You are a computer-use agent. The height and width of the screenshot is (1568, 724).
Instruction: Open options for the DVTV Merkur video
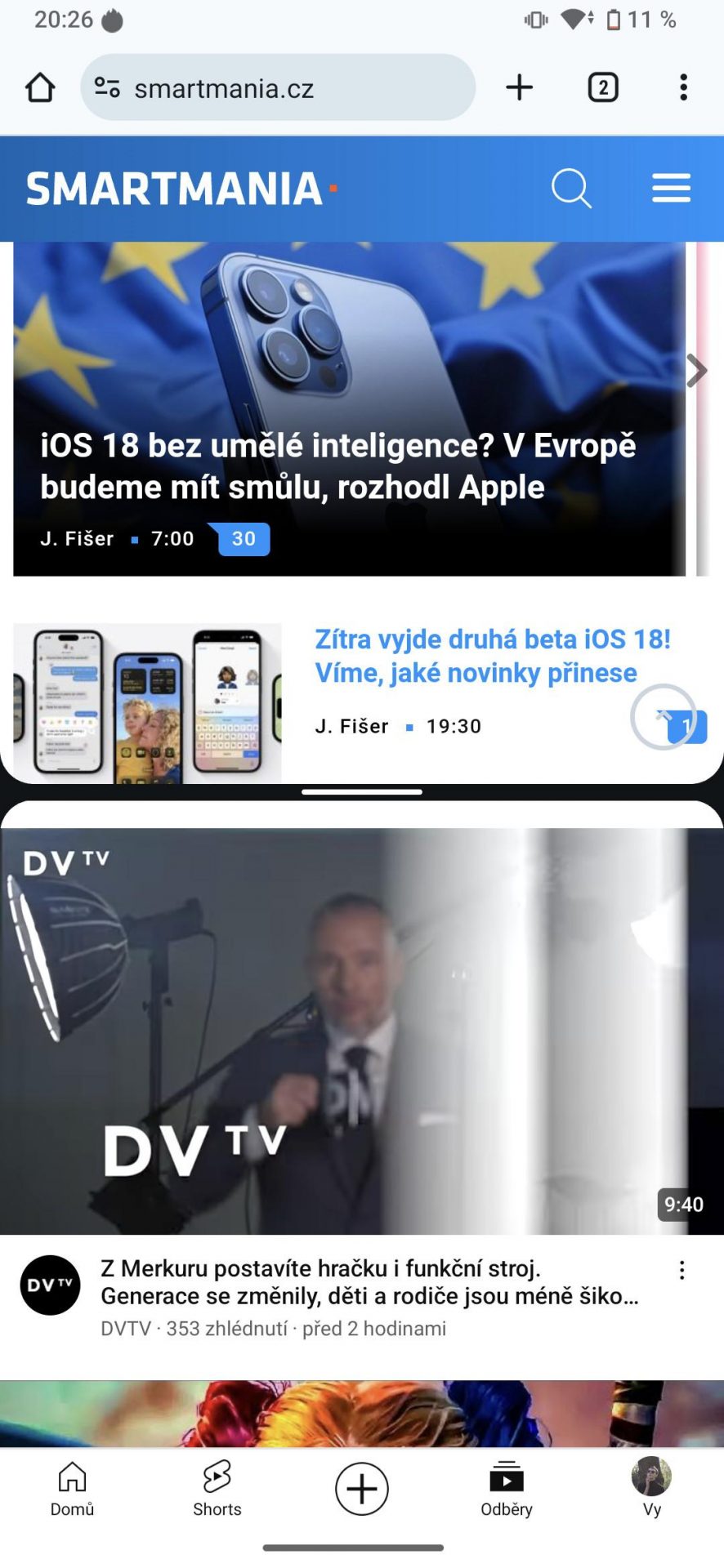(682, 1270)
